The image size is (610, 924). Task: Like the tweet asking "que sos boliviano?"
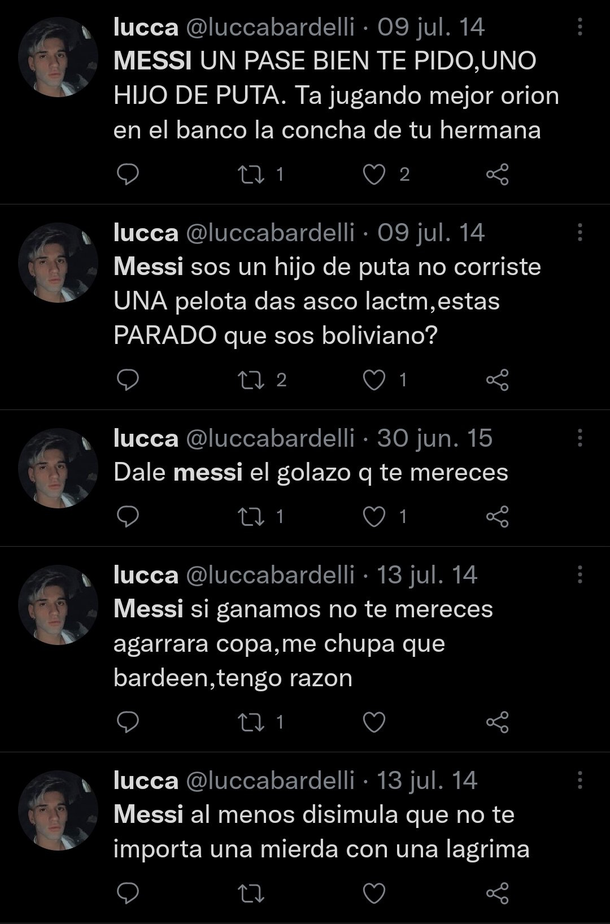click(373, 380)
